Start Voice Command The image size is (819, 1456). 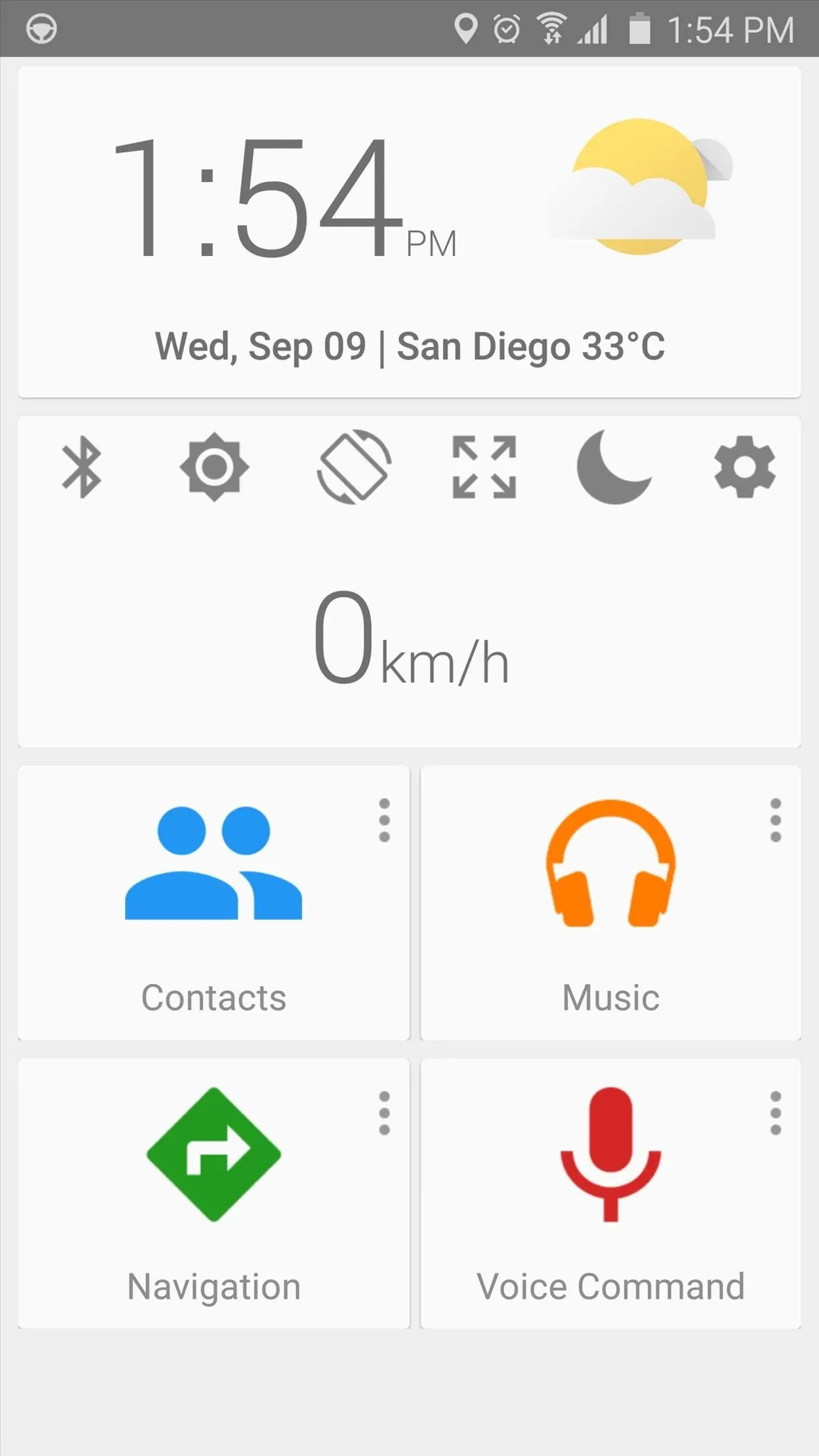[x=611, y=1194]
